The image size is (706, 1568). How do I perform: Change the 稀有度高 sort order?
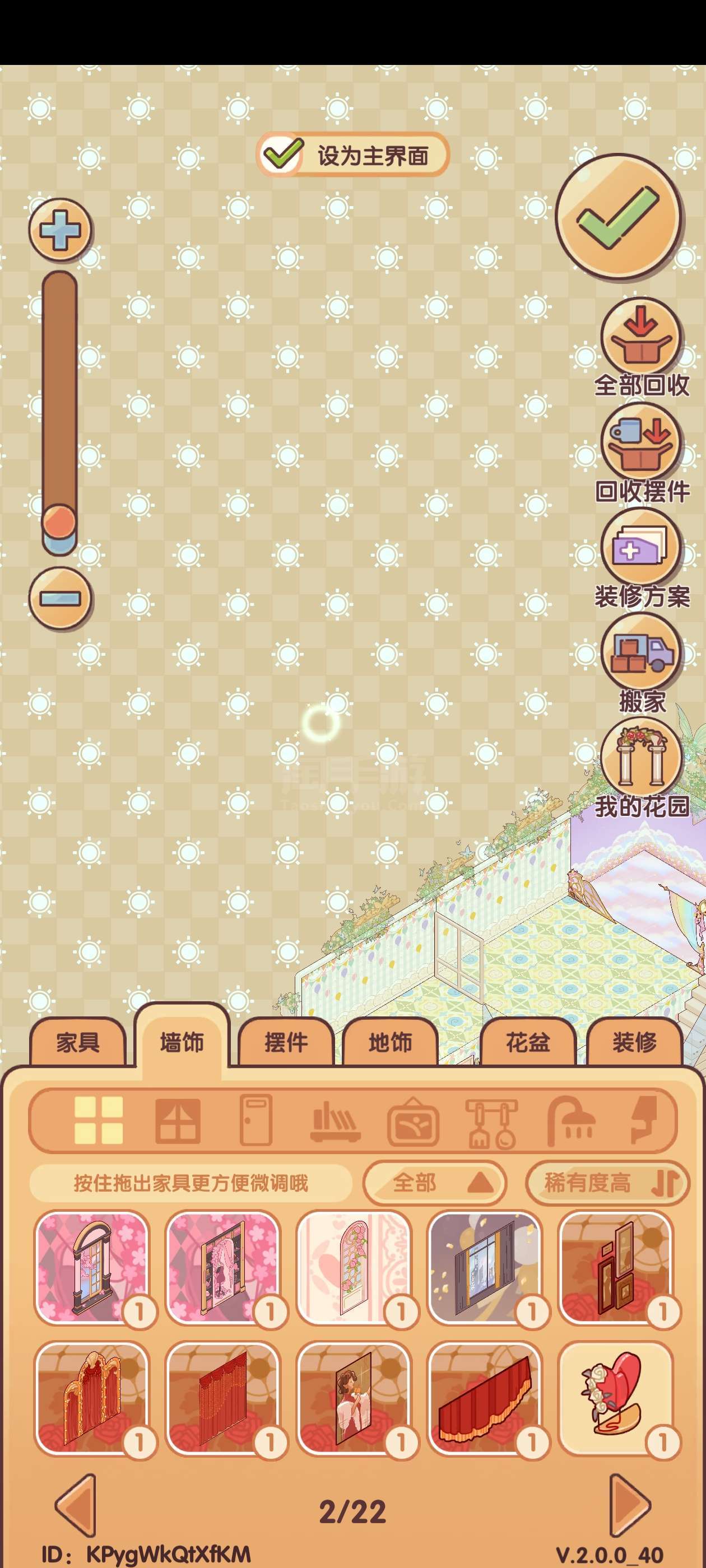point(607,1183)
